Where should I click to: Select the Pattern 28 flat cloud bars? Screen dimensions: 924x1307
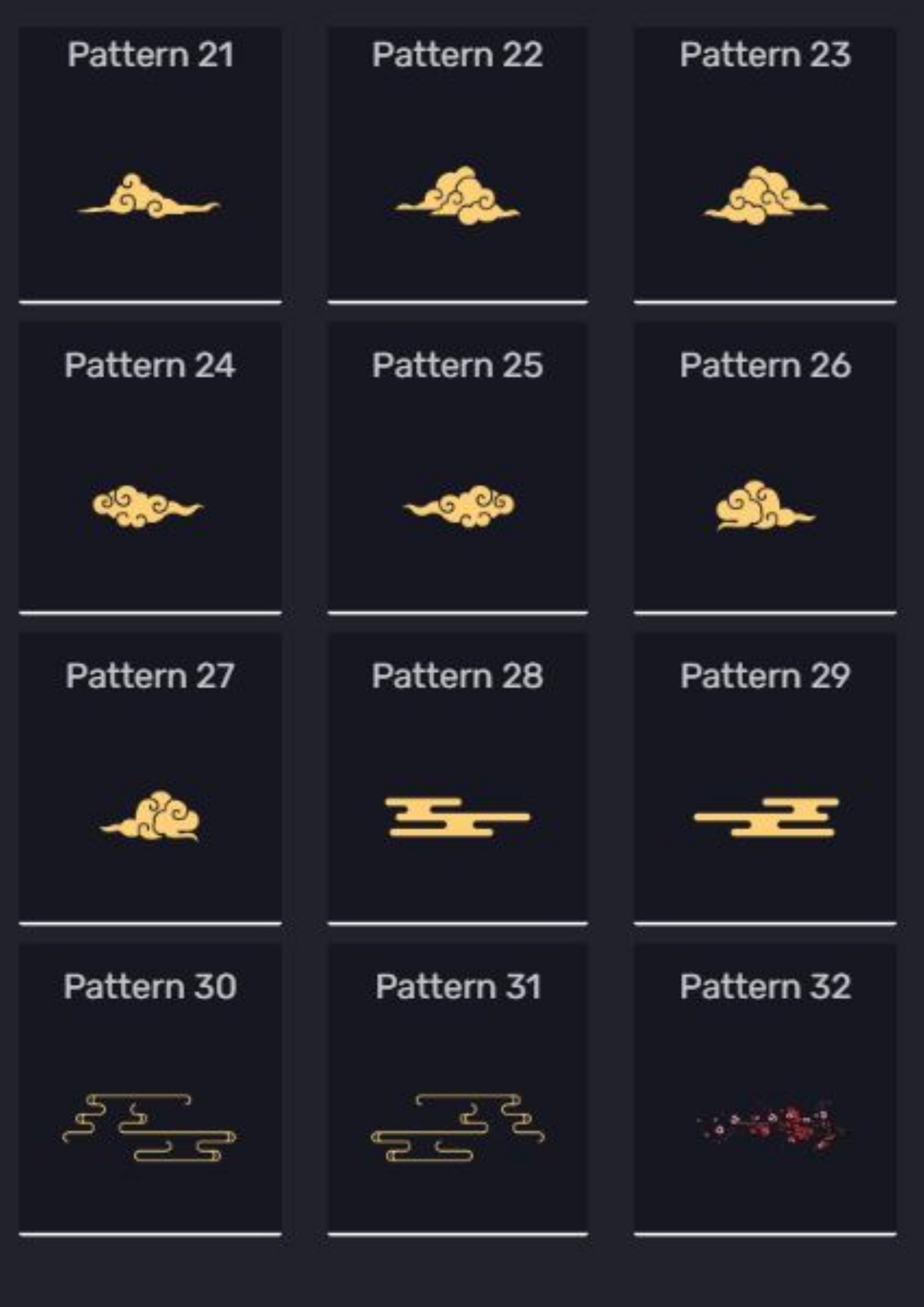pyautogui.click(x=457, y=817)
